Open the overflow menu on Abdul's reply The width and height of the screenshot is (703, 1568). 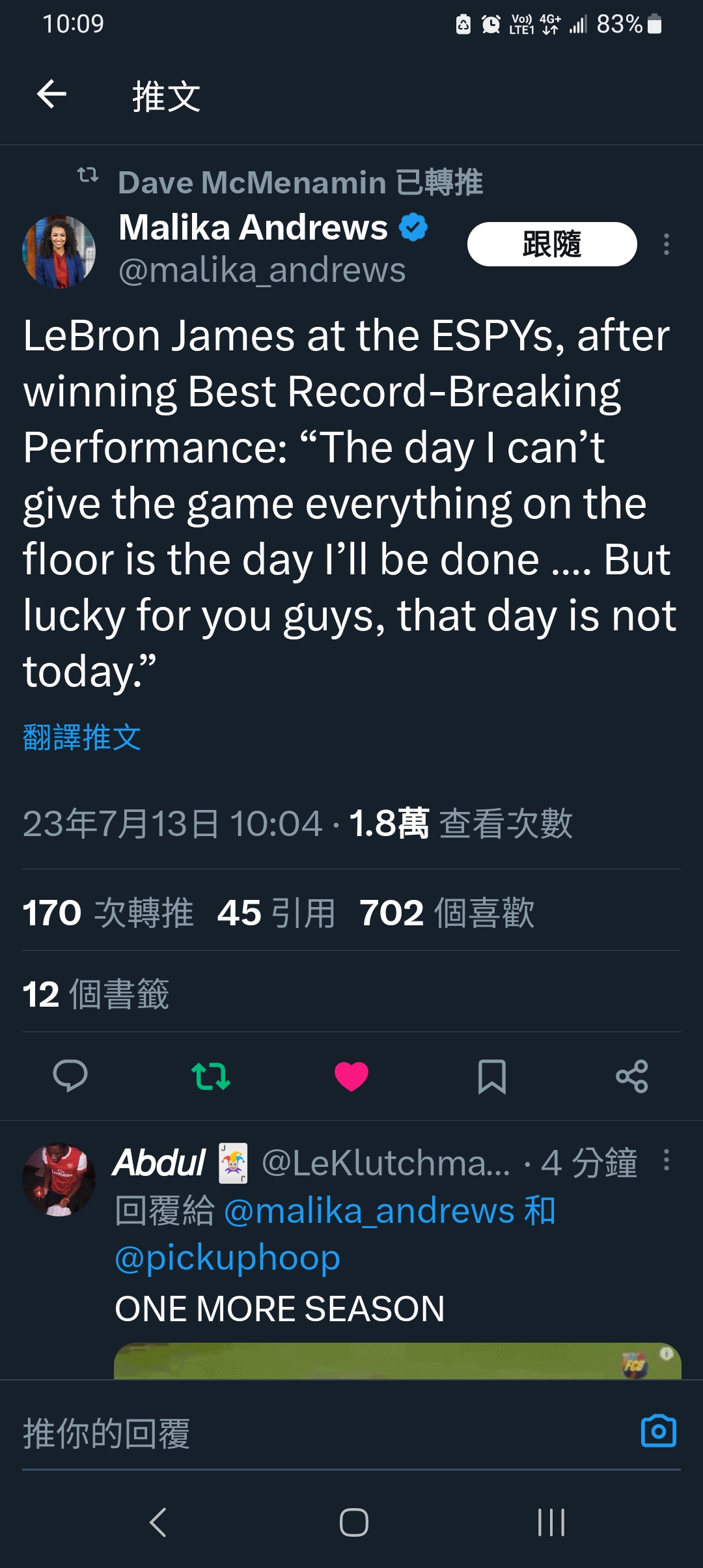(666, 1160)
